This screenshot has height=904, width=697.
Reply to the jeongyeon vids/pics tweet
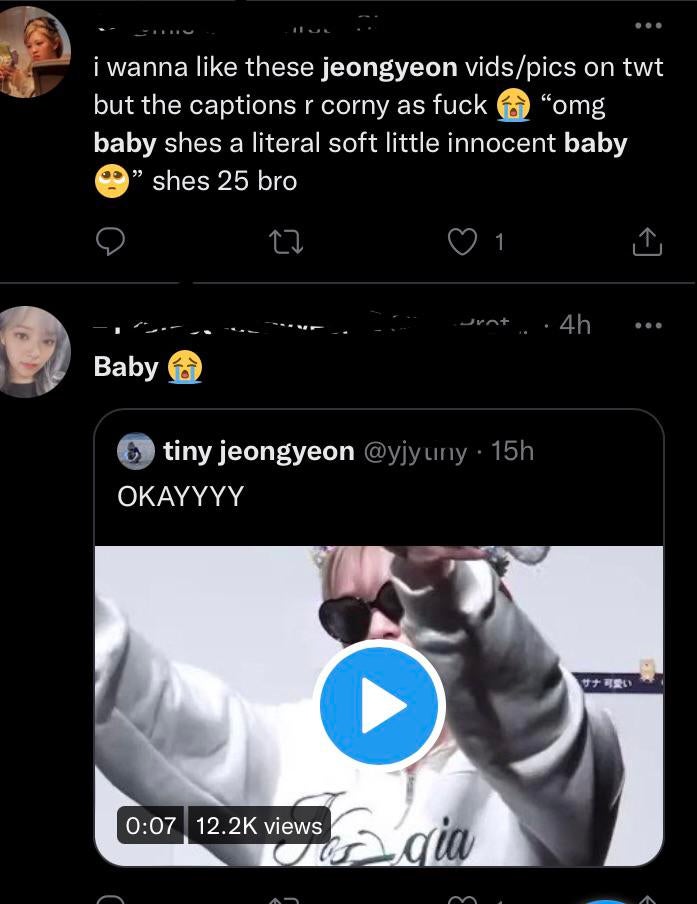pos(110,241)
